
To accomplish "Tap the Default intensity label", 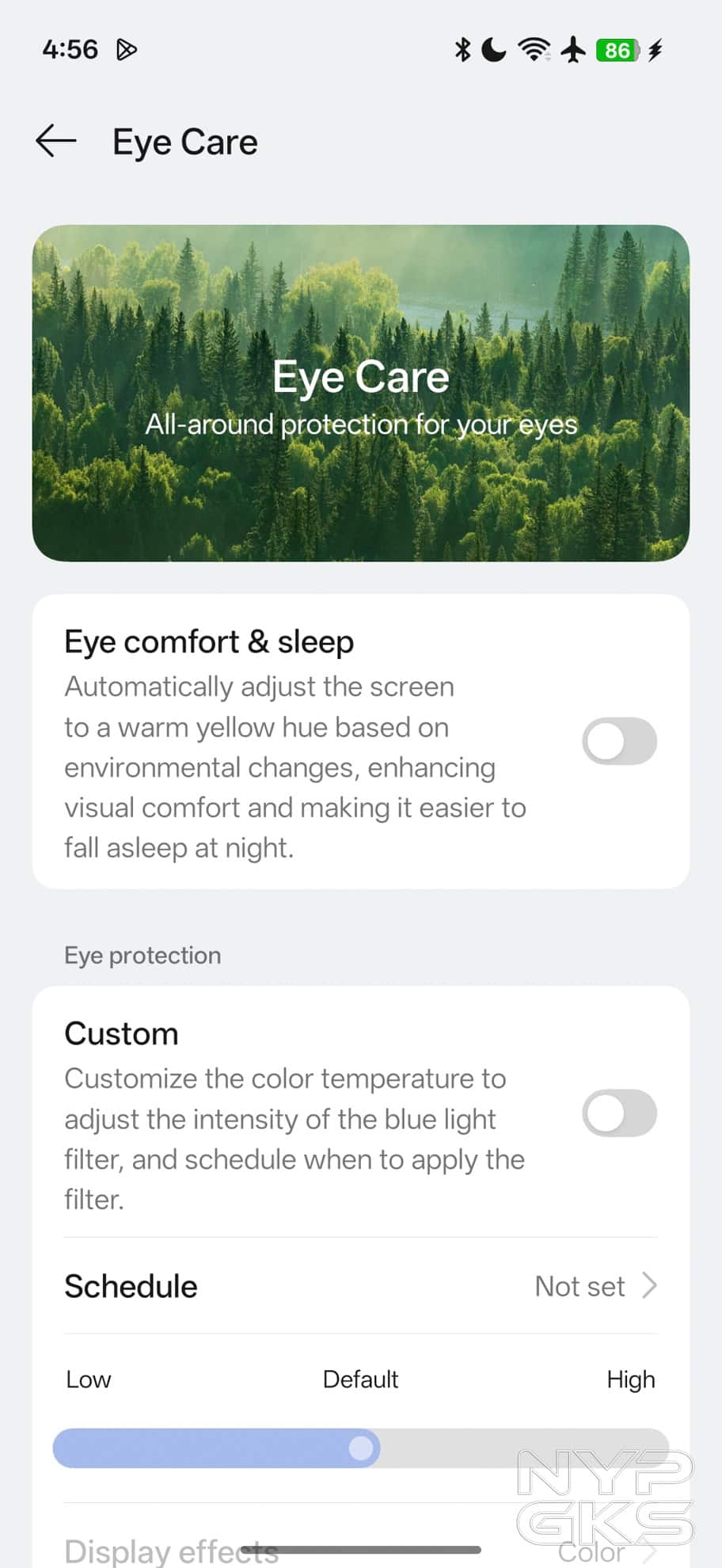I will pos(360,1379).
